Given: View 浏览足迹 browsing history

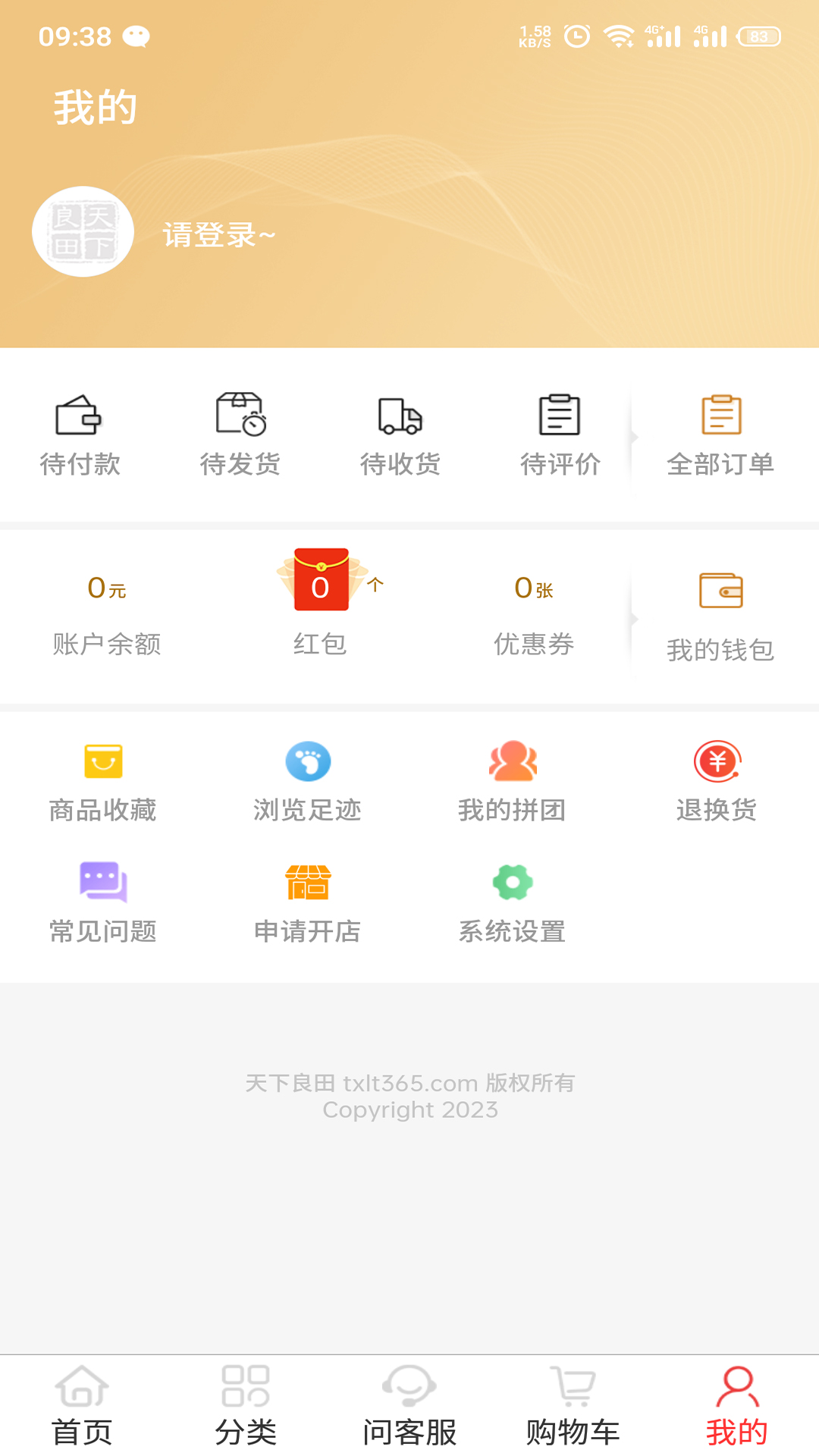Looking at the screenshot, I should tap(307, 783).
